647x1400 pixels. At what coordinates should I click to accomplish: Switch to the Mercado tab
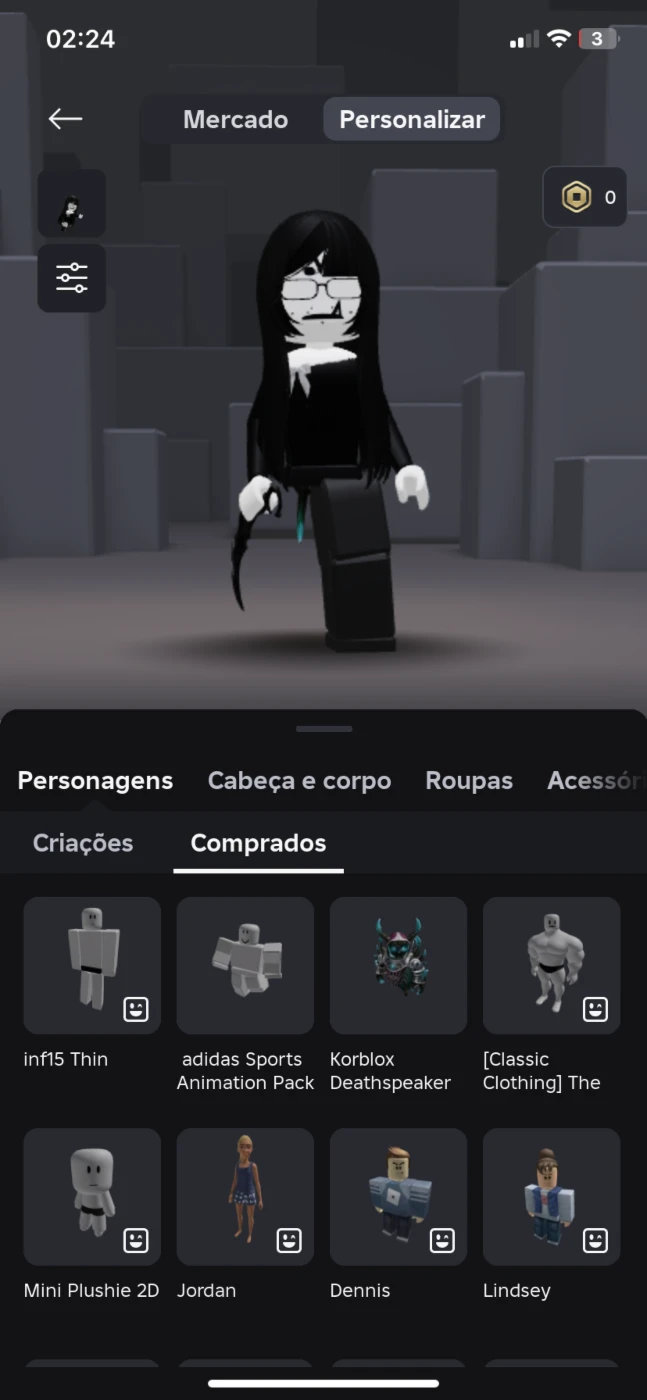click(235, 119)
